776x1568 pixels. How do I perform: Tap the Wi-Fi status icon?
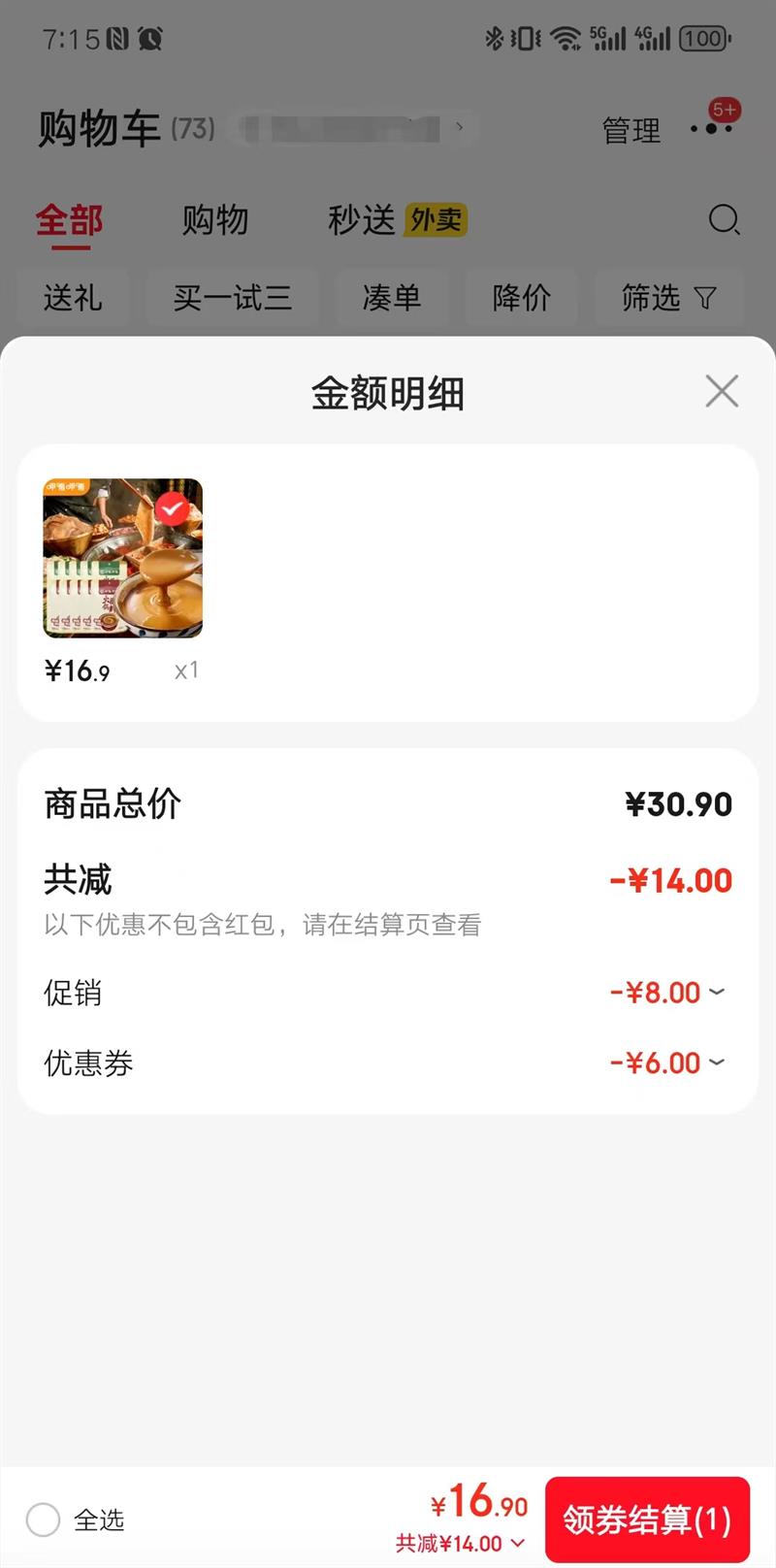pos(565,39)
